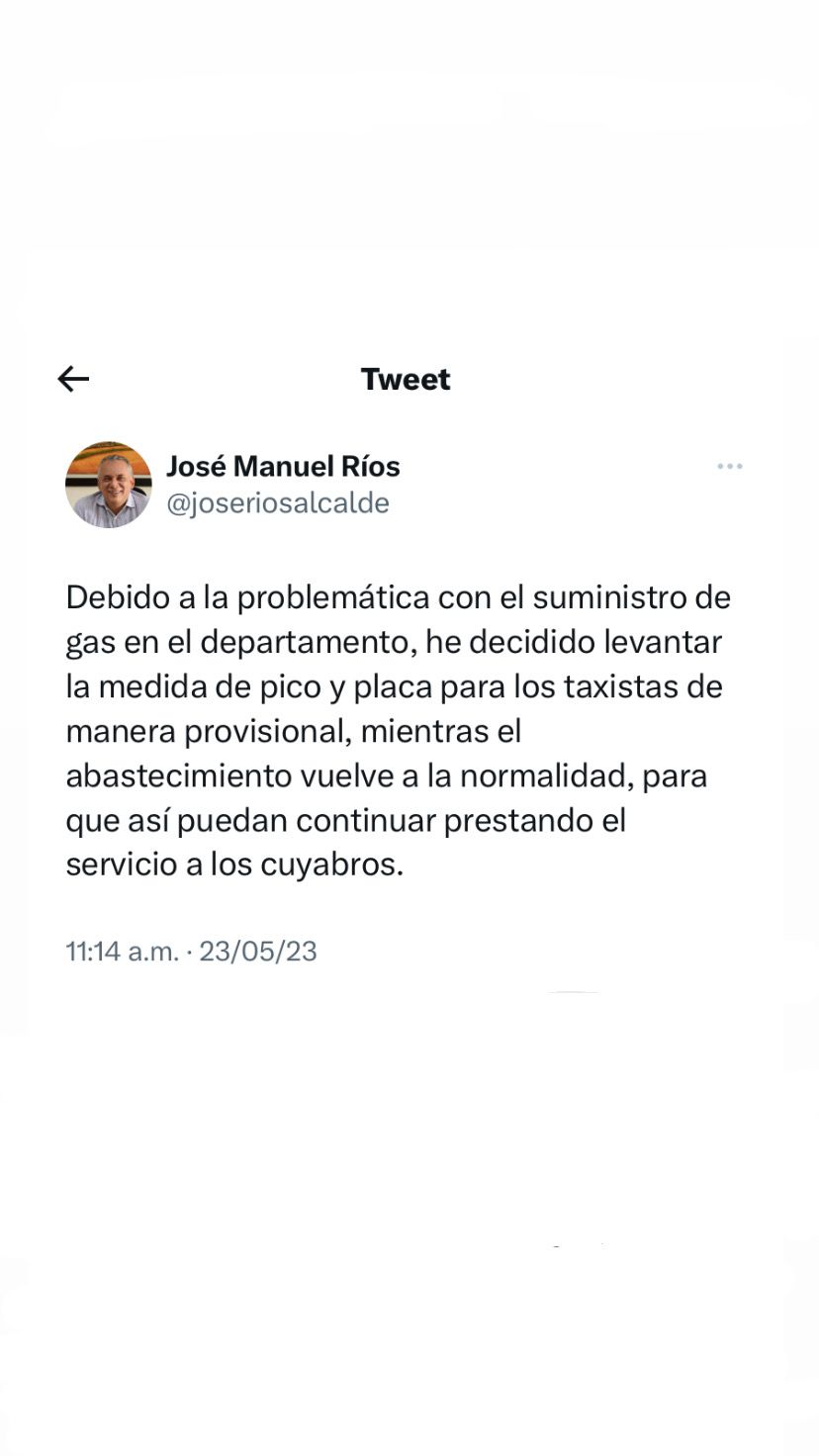Open José Manuel Ríos' profile picture

[x=109, y=485]
